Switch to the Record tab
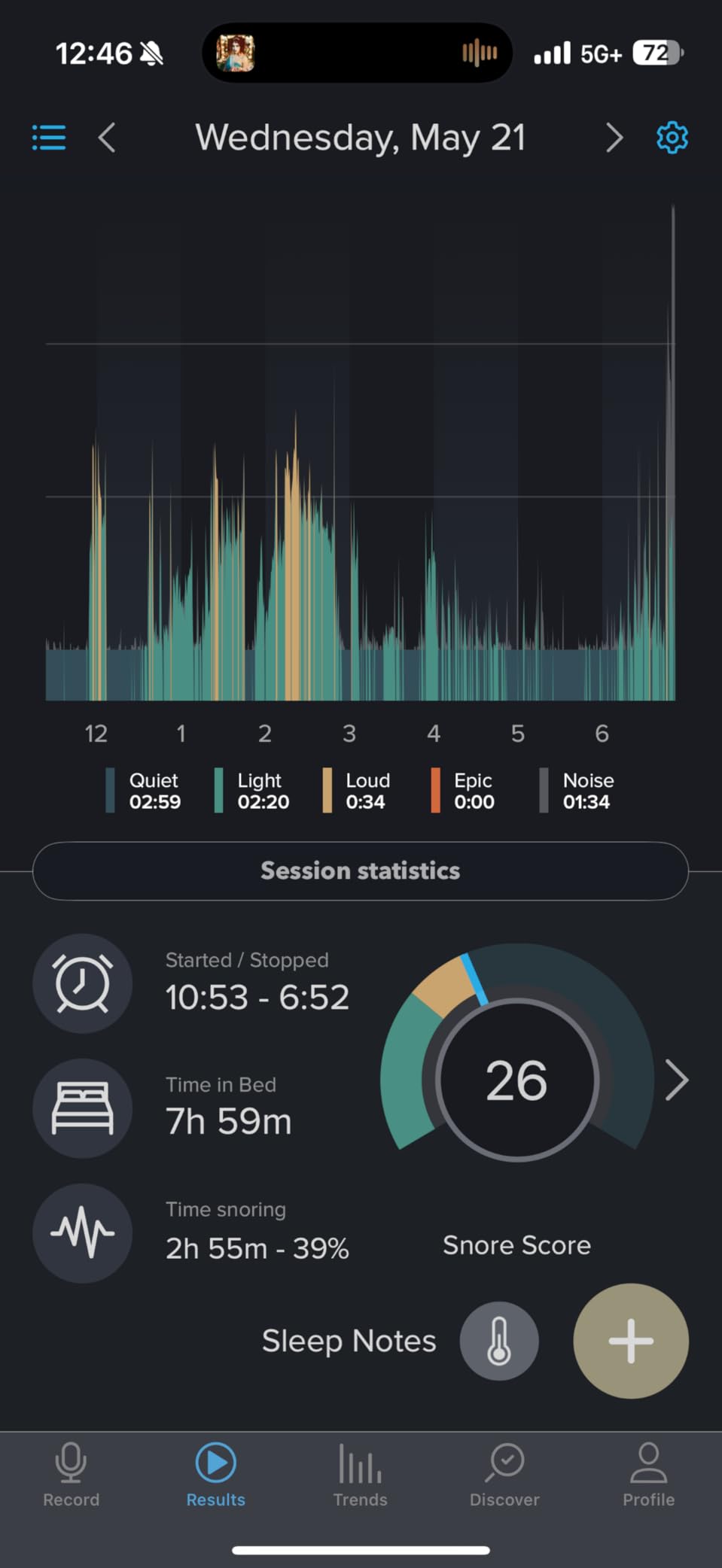This screenshot has width=722, height=1568. [x=72, y=1475]
